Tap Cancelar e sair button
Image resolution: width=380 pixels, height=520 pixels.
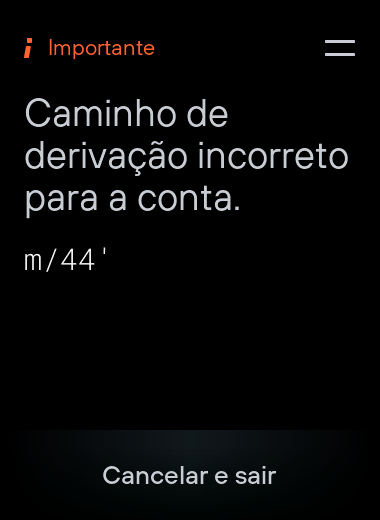(x=189, y=475)
